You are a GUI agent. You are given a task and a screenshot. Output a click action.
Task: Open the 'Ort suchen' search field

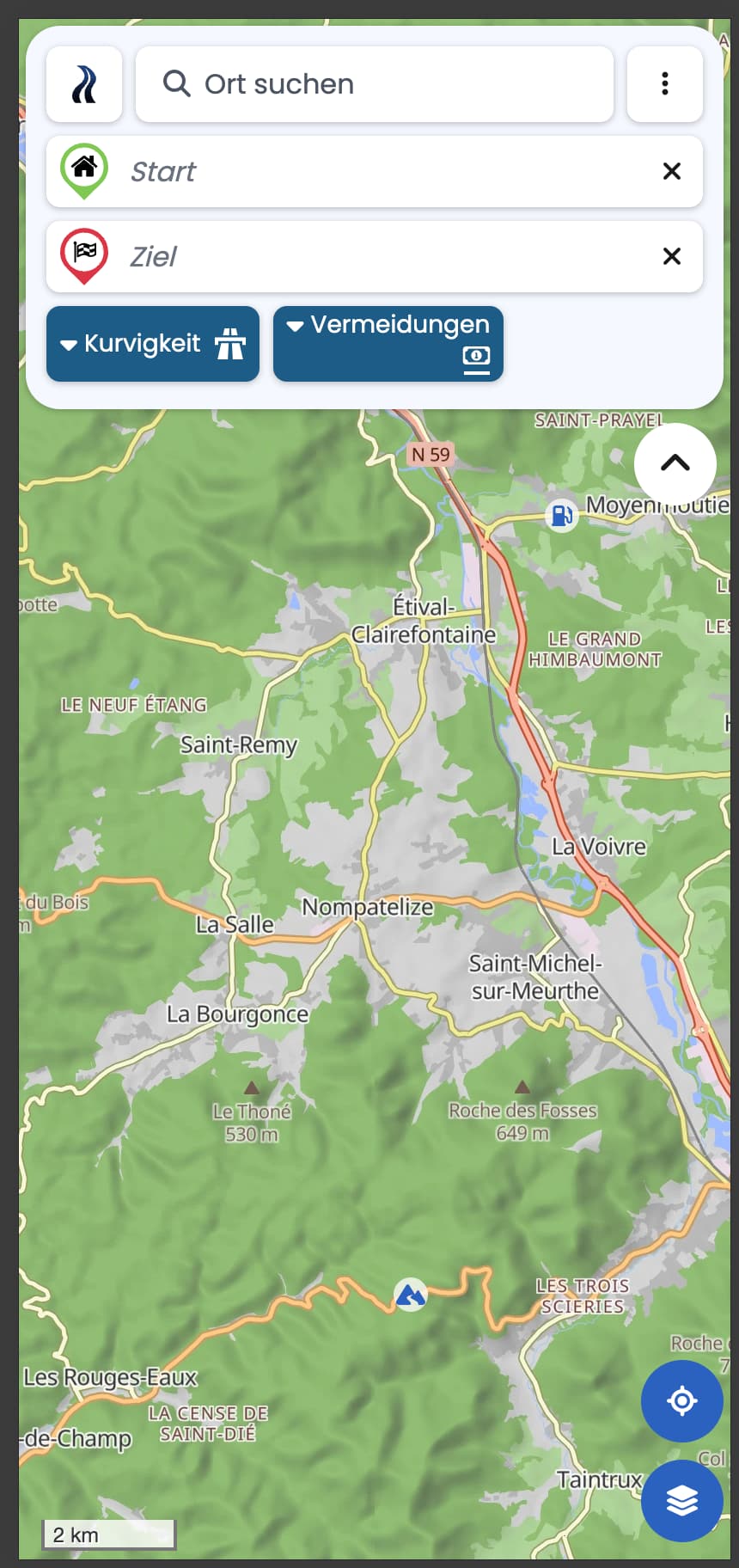coord(375,84)
